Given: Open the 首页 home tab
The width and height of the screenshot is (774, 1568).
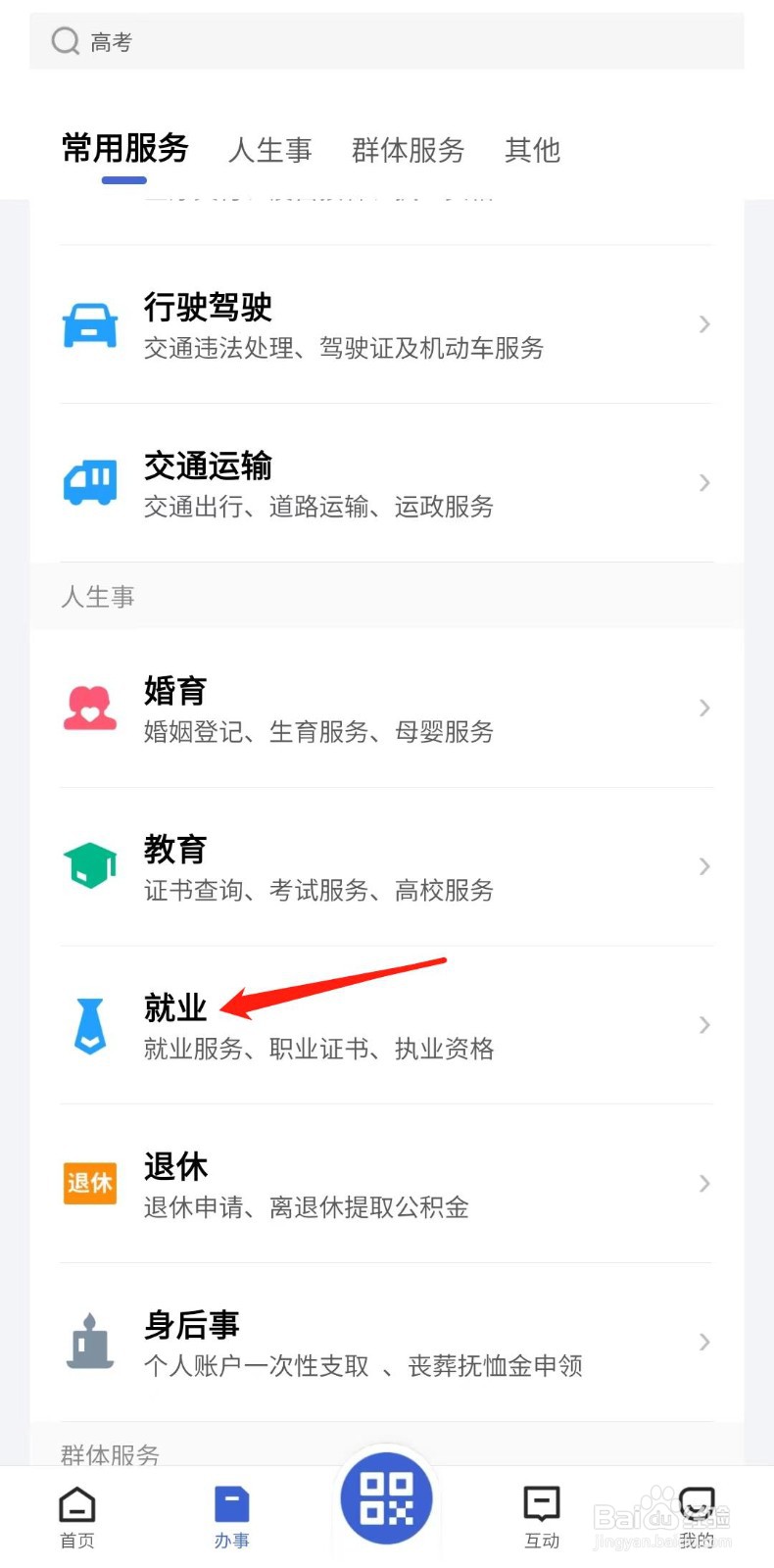Looking at the screenshot, I should click(76, 1514).
